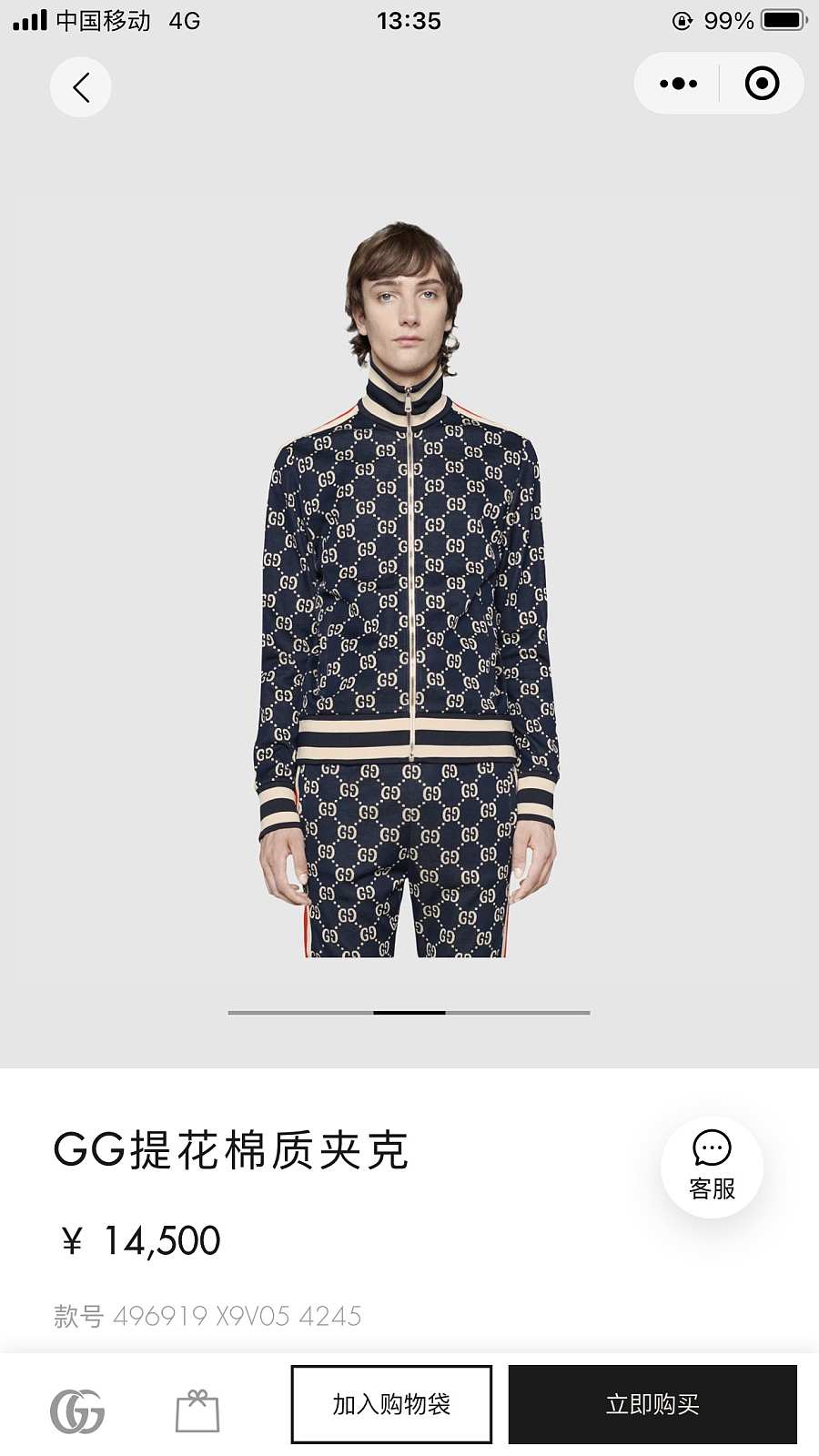Tap 立即购买 to buy now
The image size is (819, 1456).
click(652, 1404)
